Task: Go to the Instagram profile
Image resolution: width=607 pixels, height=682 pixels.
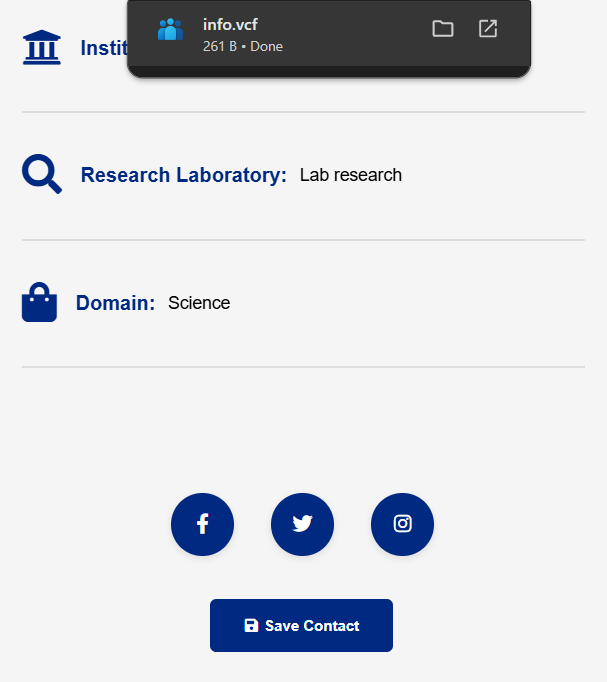Action: pos(402,524)
